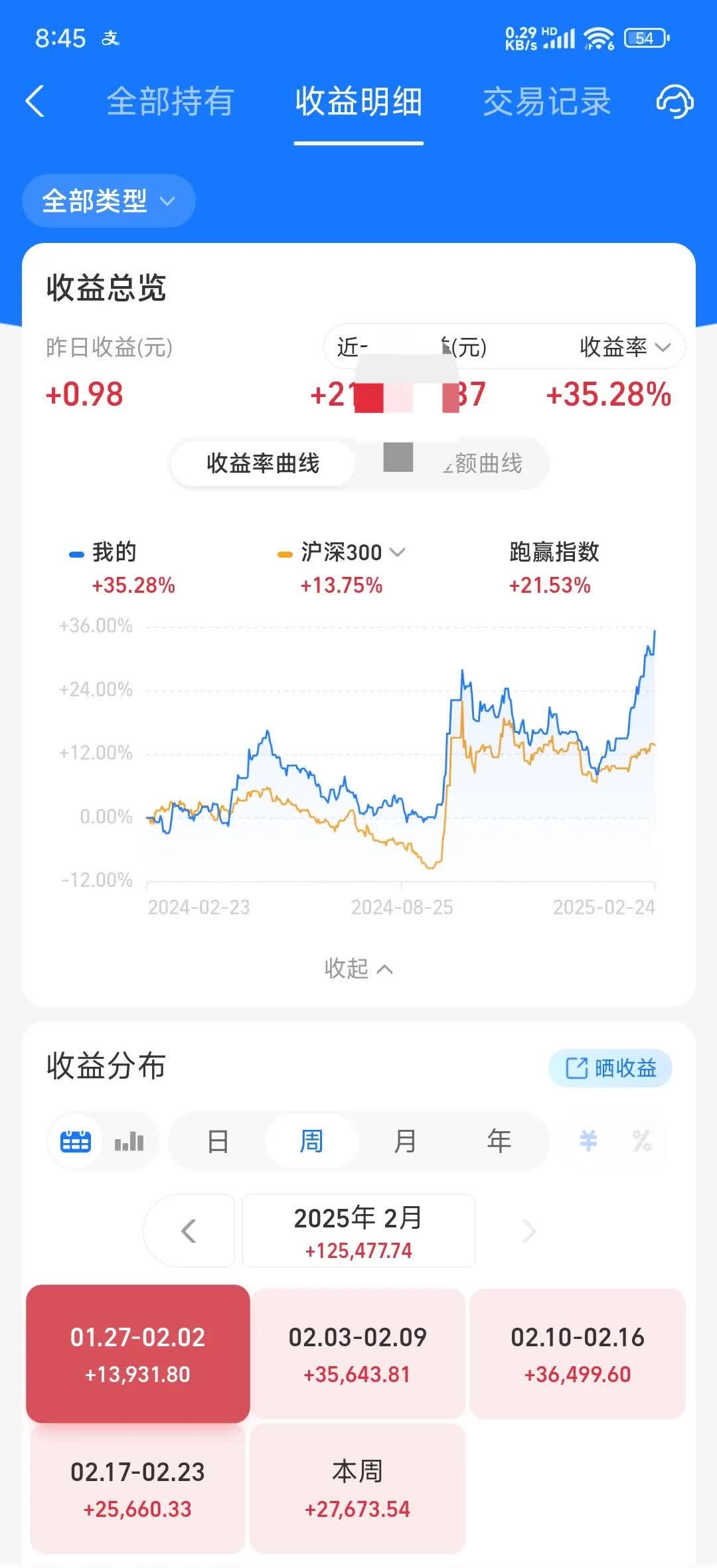Viewport: 717px width, 1568px height.
Task: Switch to the 全部持有 tab
Action: (x=170, y=101)
